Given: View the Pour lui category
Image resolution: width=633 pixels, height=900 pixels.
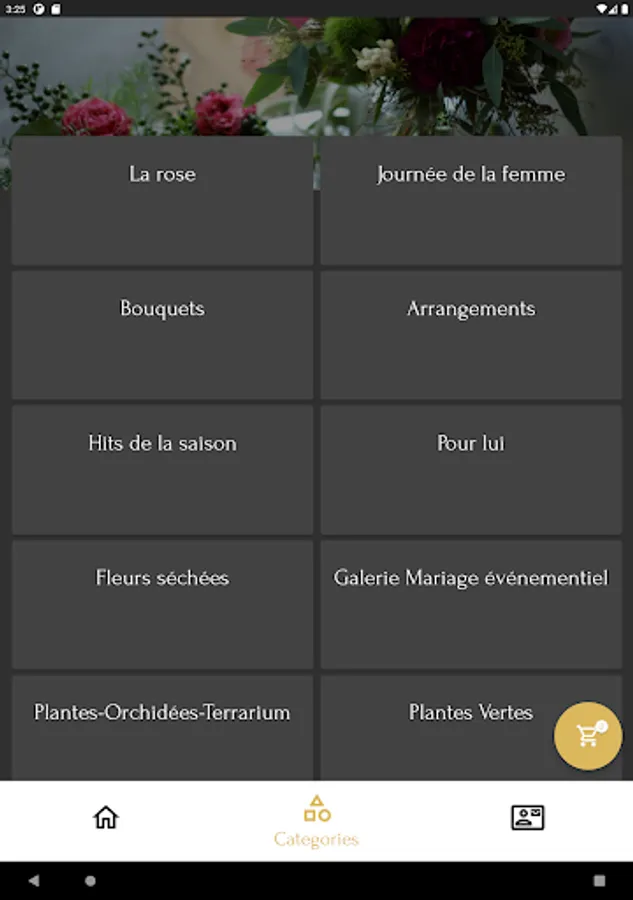Looking at the screenshot, I should pos(471,470).
